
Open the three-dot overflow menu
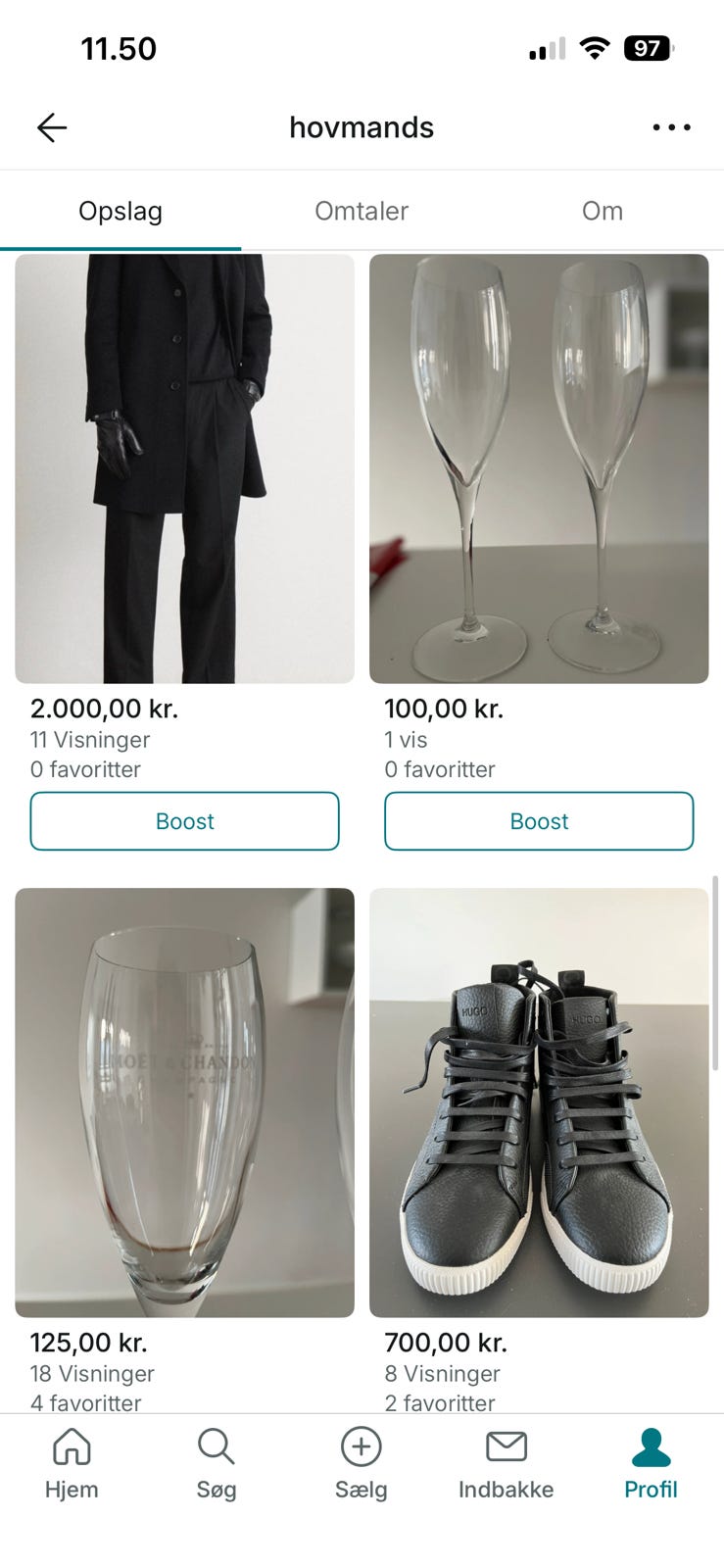(x=671, y=127)
